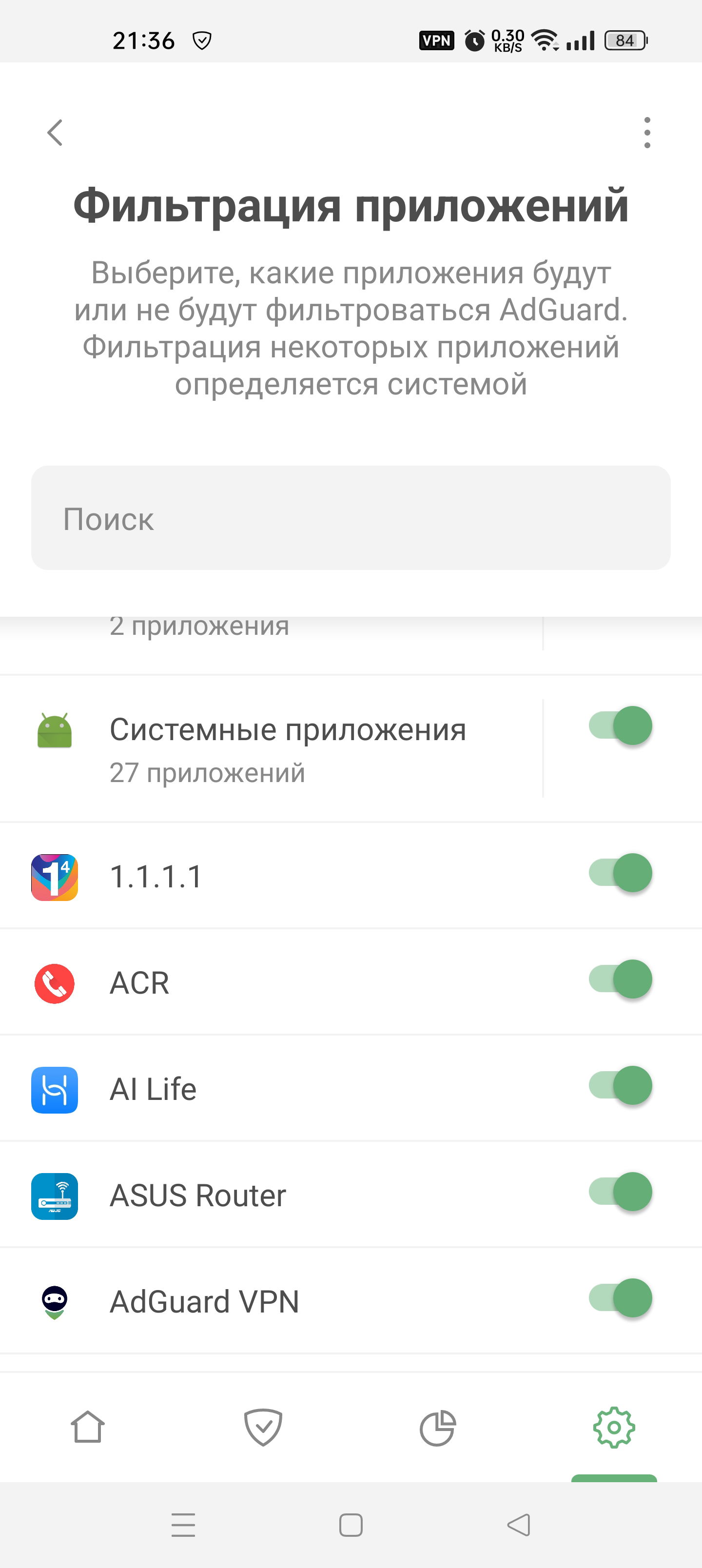
Task: Turn off filtering for ACR
Action: pyautogui.click(x=621, y=980)
